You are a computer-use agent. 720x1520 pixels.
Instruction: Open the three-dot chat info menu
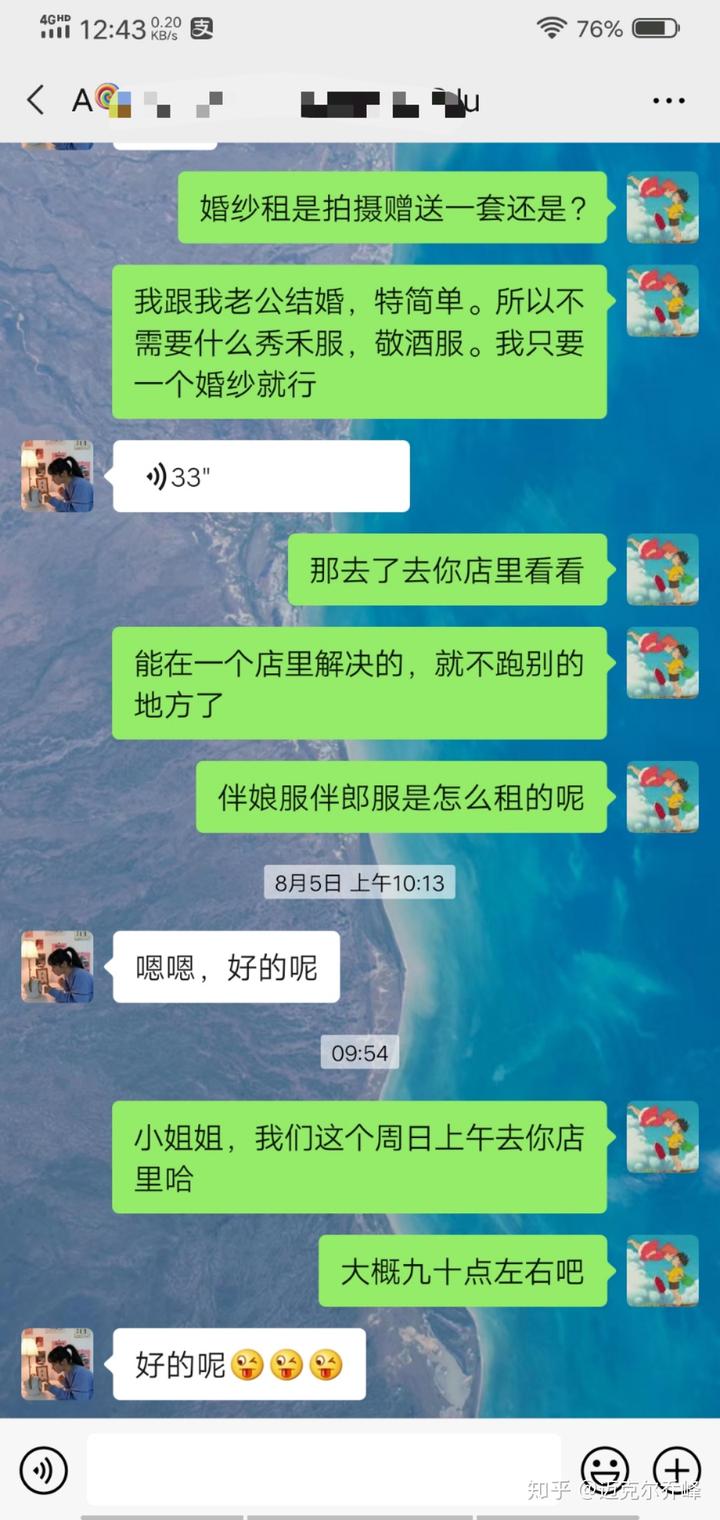[x=668, y=101]
